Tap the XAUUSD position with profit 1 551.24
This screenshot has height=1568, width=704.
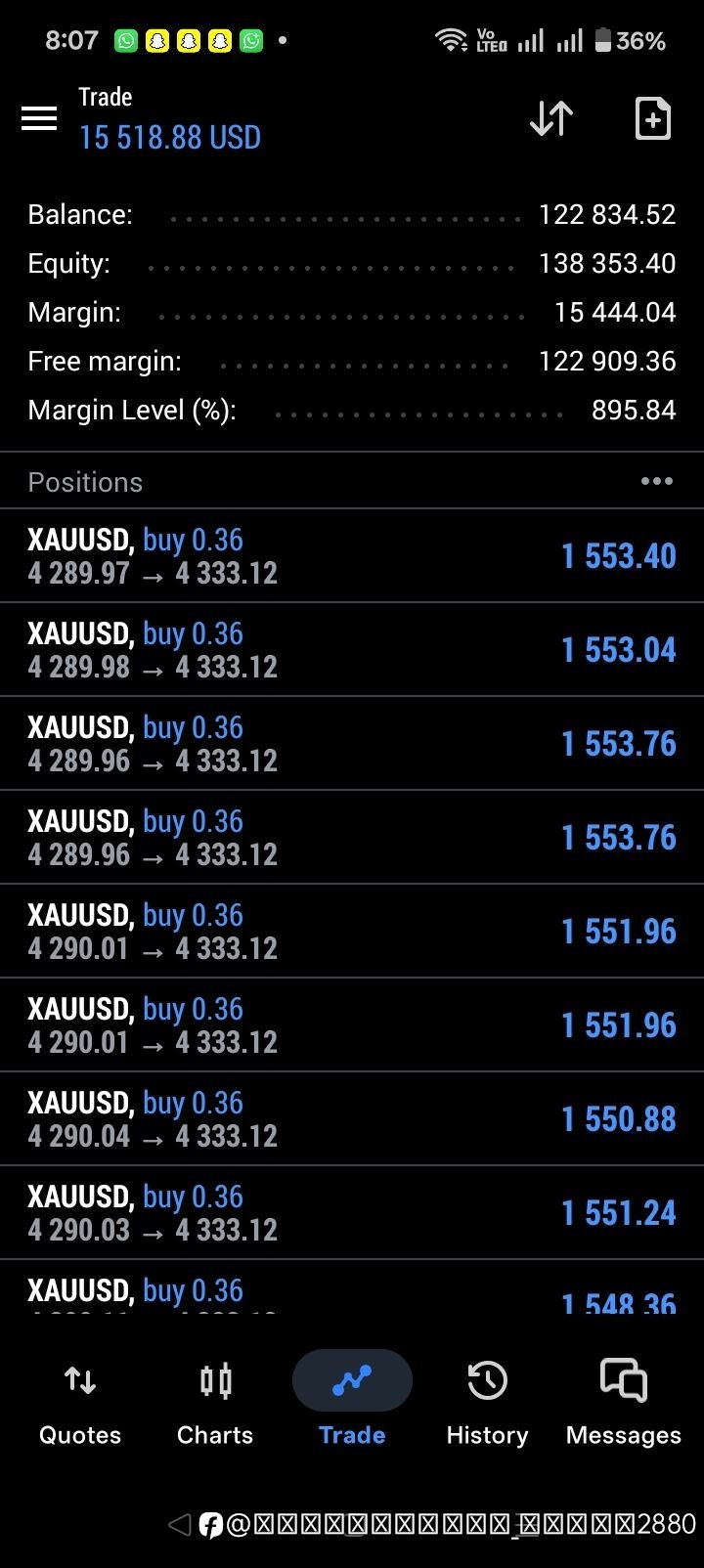352,1212
